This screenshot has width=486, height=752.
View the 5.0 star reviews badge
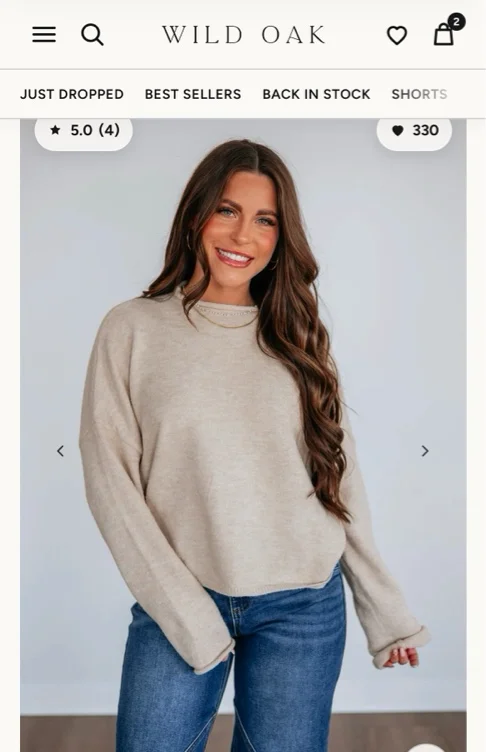tap(84, 130)
